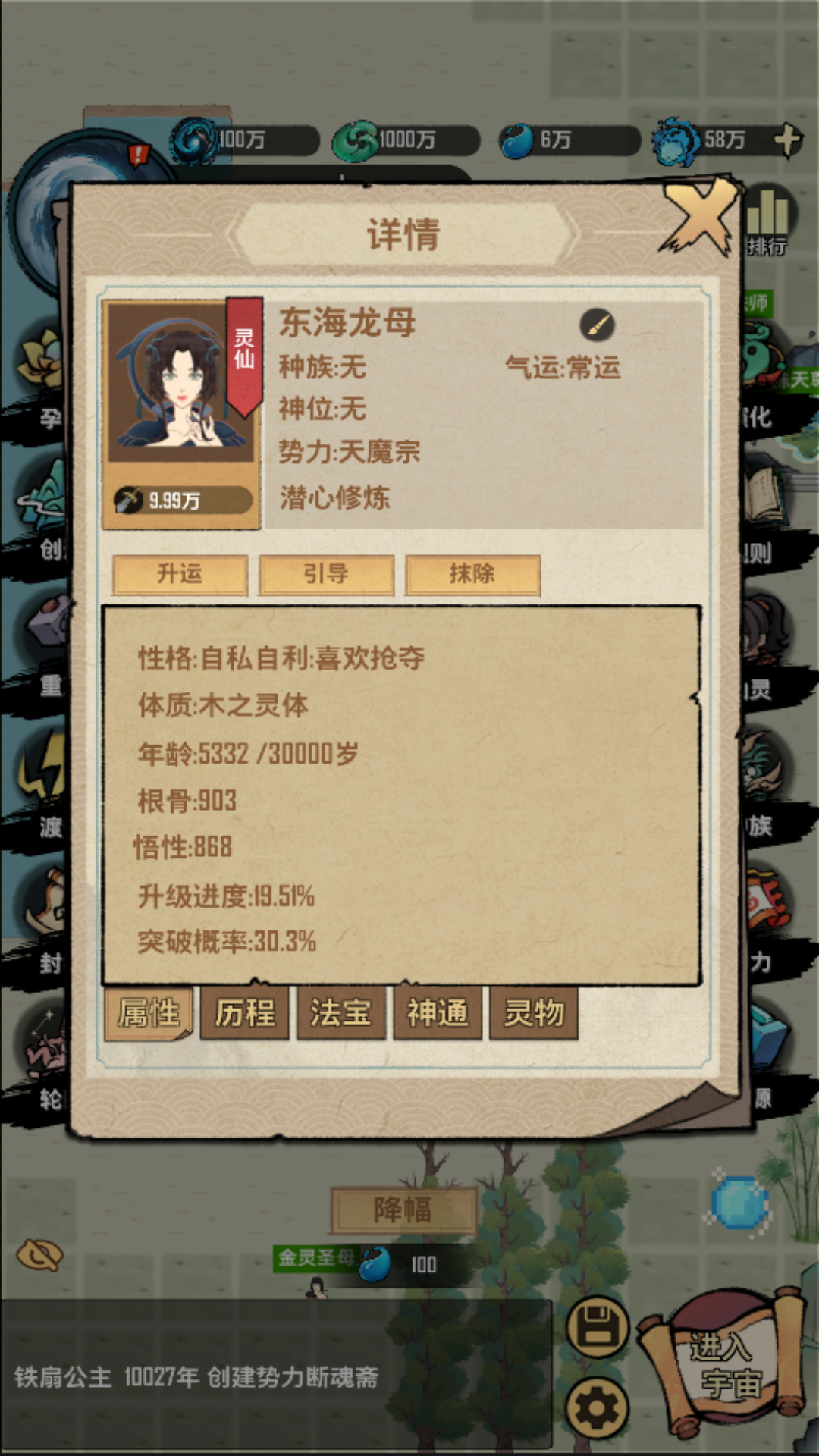Save game with the floppy disk icon
Screen dimensions: 819x1456
[x=598, y=1327]
